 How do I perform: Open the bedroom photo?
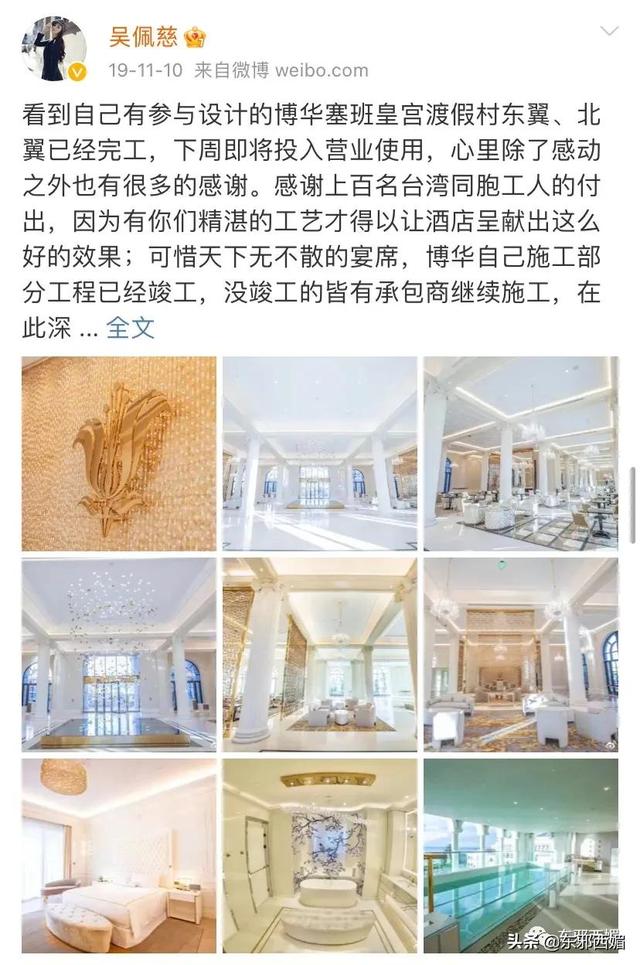click(119, 855)
